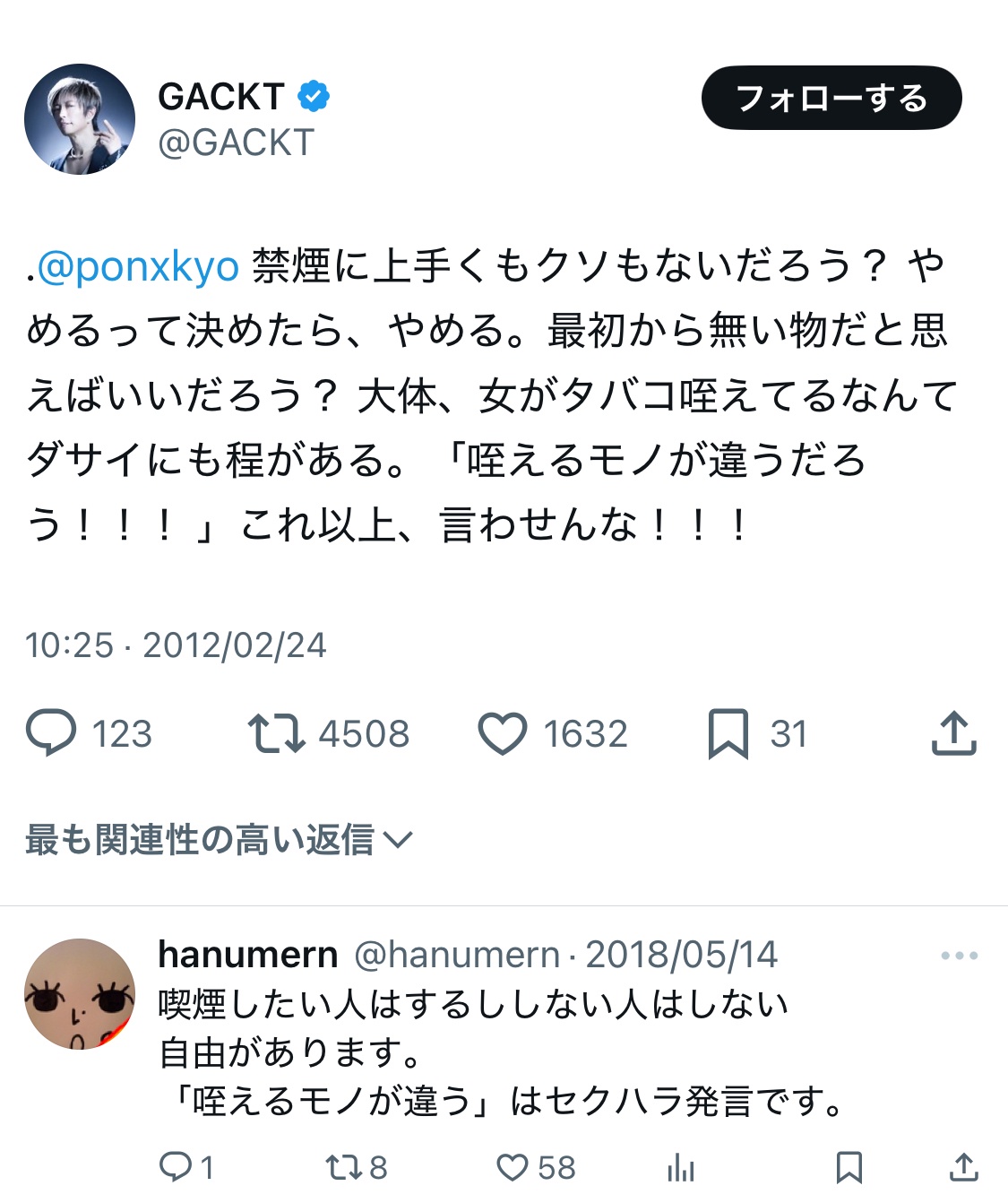Image resolution: width=1008 pixels, height=1203 pixels.
Task: Like hanumern's reply
Action: [512, 1167]
